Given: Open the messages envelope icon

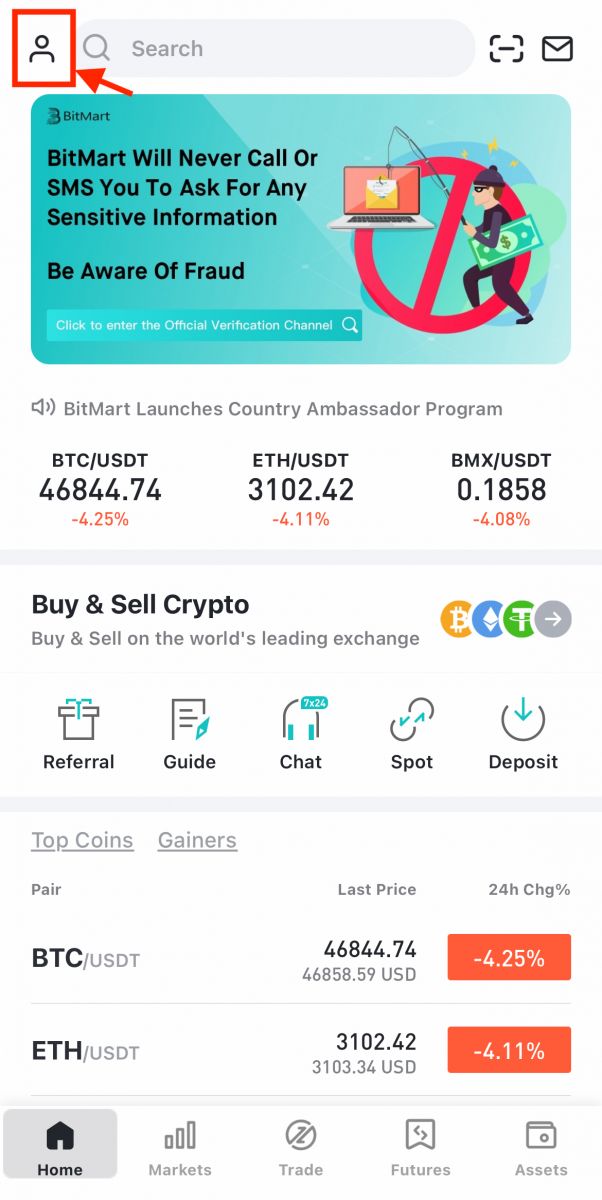Looking at the screenshot, I should pyautogui.click(x=557, y=49).
